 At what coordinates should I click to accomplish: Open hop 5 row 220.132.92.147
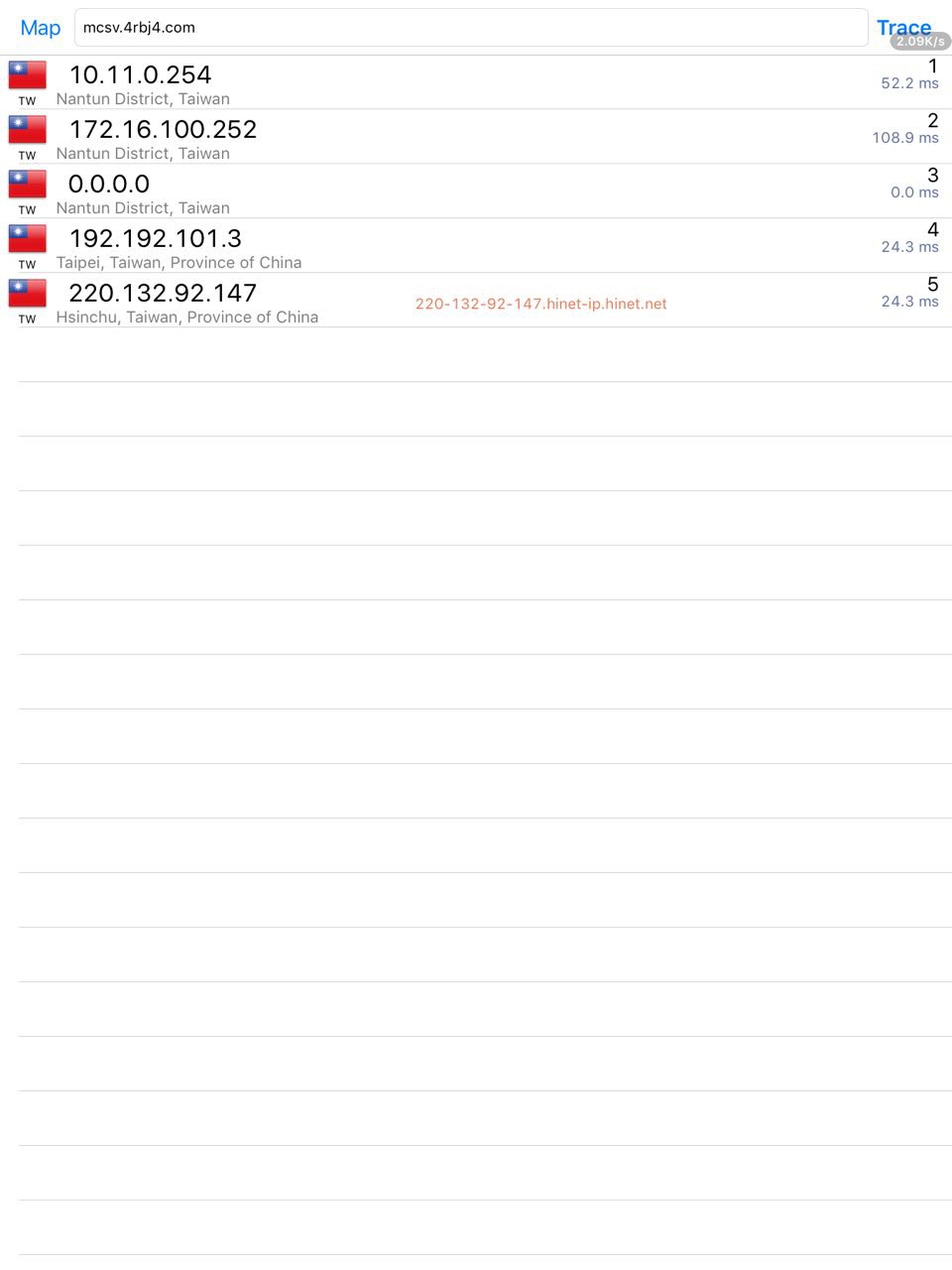[476, 302]
